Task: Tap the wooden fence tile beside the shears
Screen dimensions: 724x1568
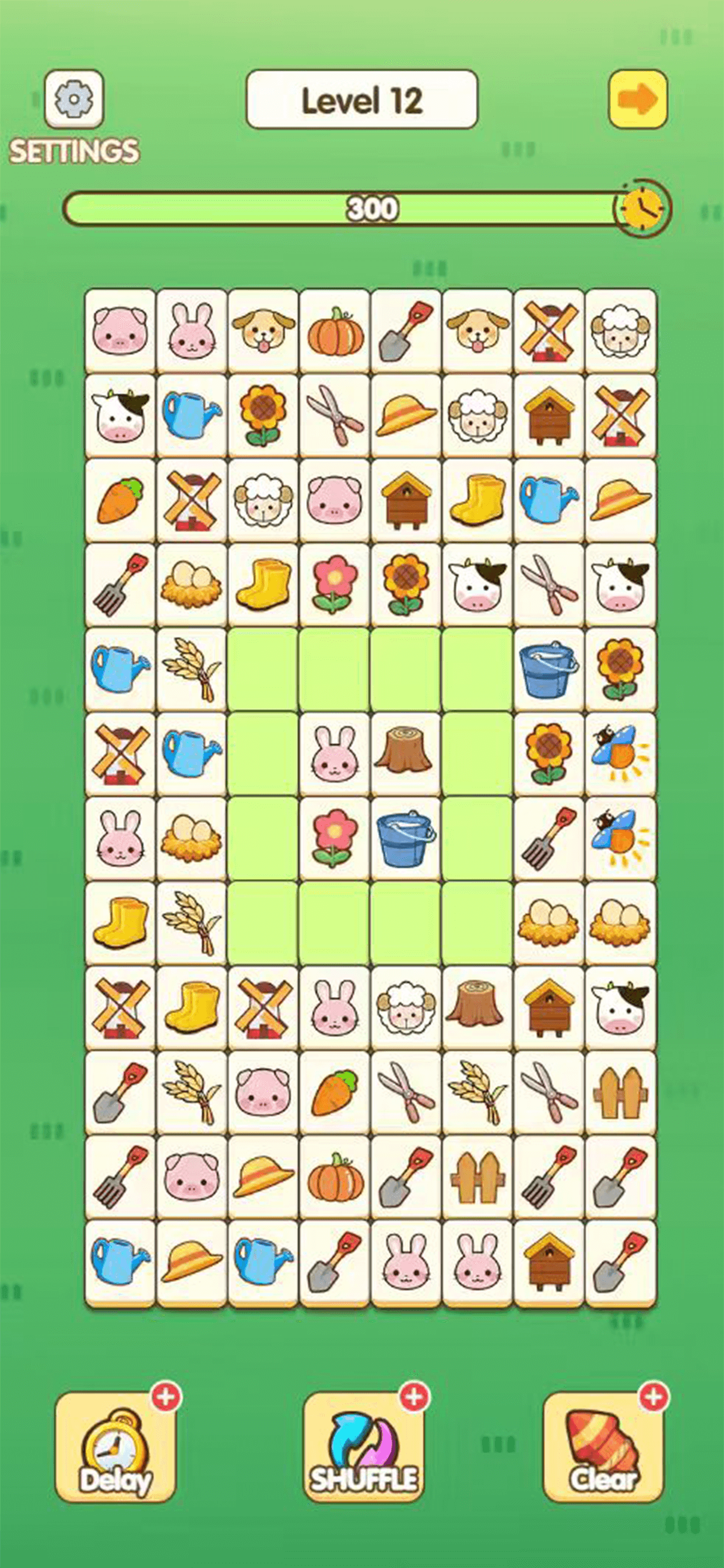Action: coord(620,1093)
